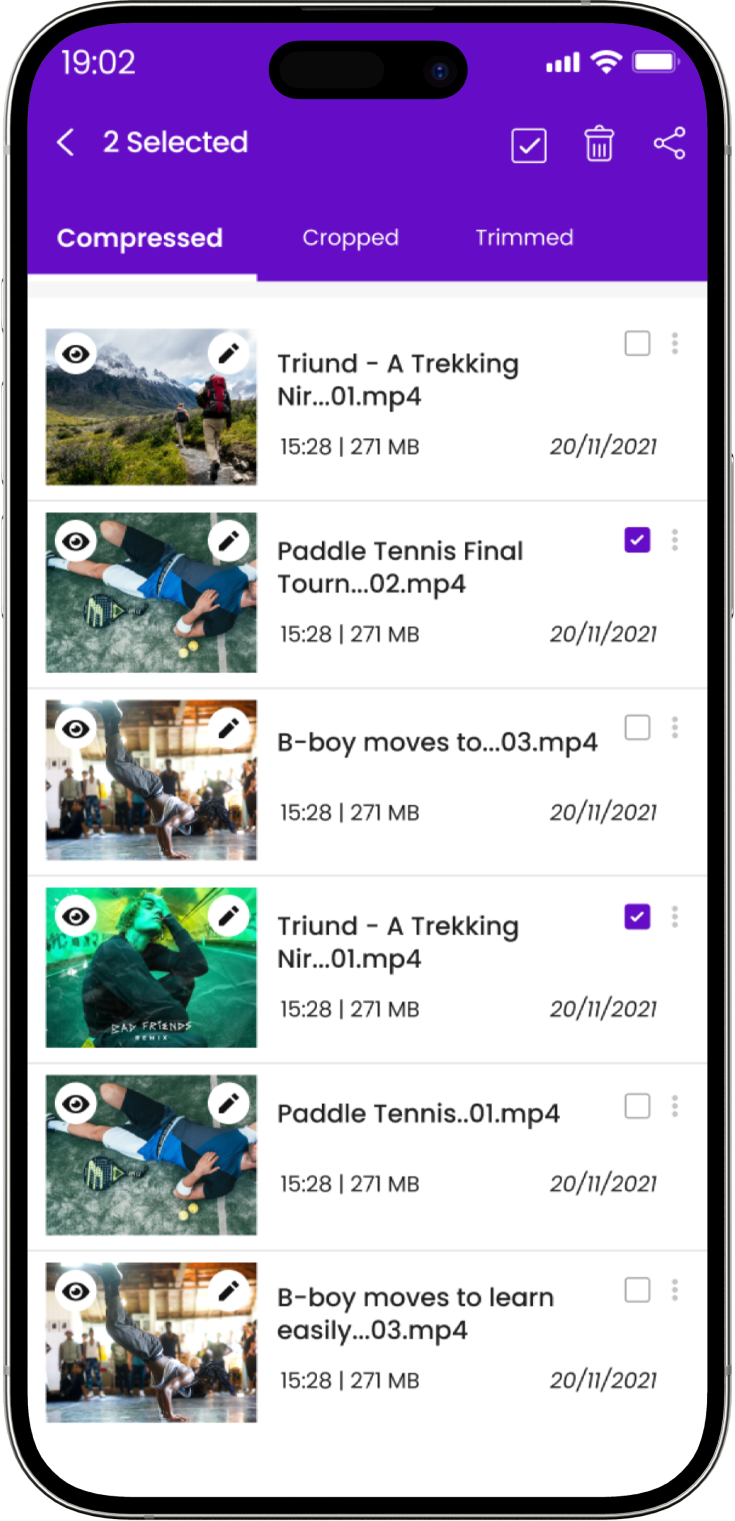
Task: Share the selected videos
Action: [x=669, y=143]
